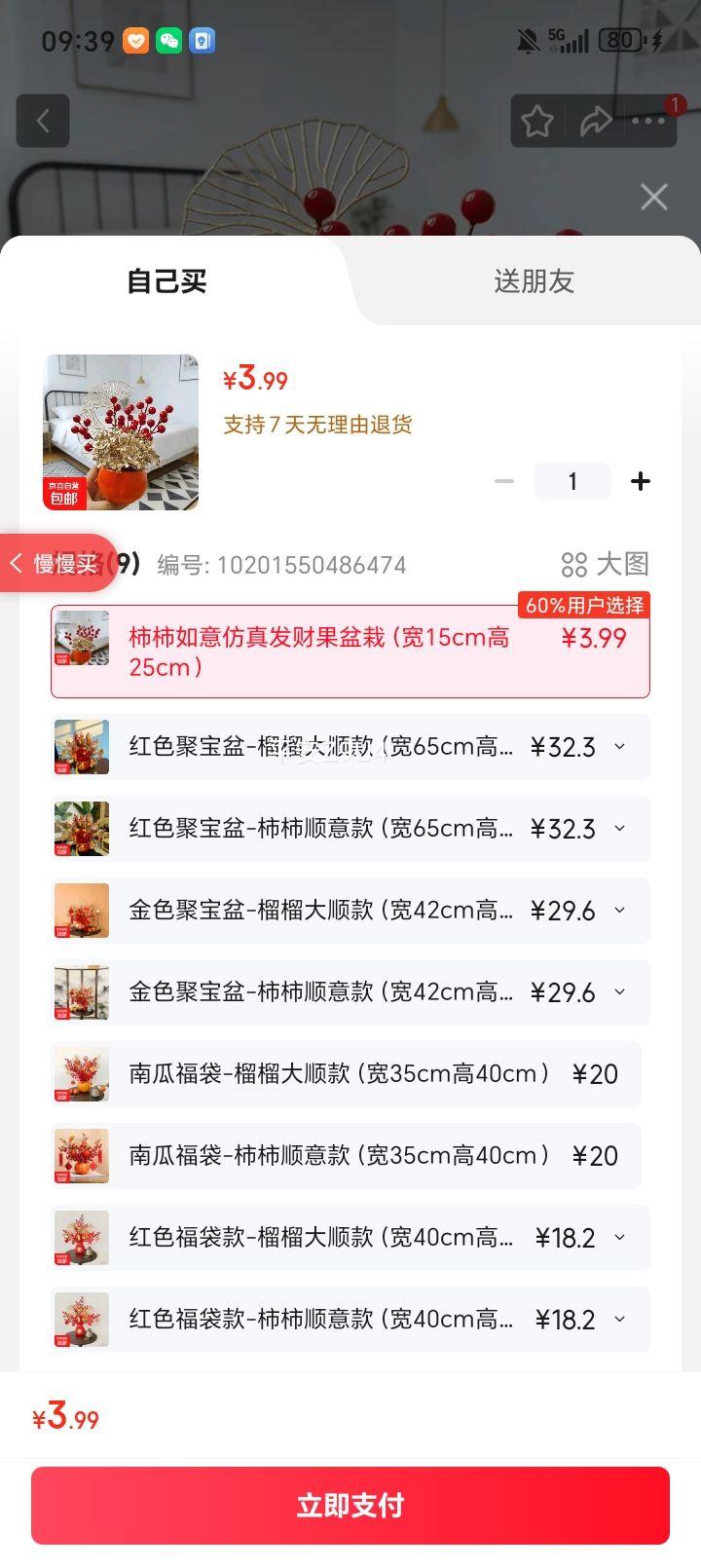Increase quantity with the plus stepper
This screenshot has height=1568, width=701.
tap(641, 480)
